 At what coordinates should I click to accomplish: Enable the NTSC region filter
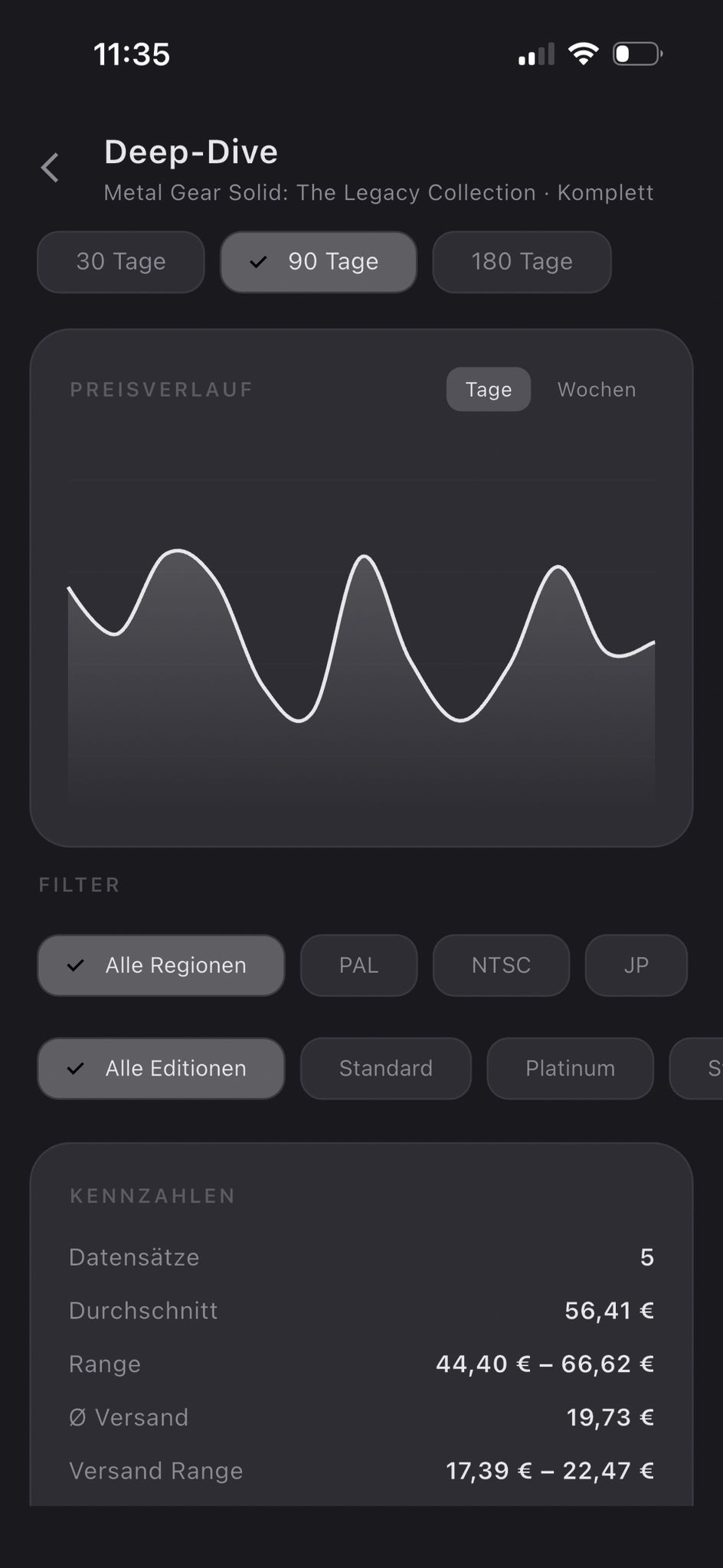click(x=501, y=965)
